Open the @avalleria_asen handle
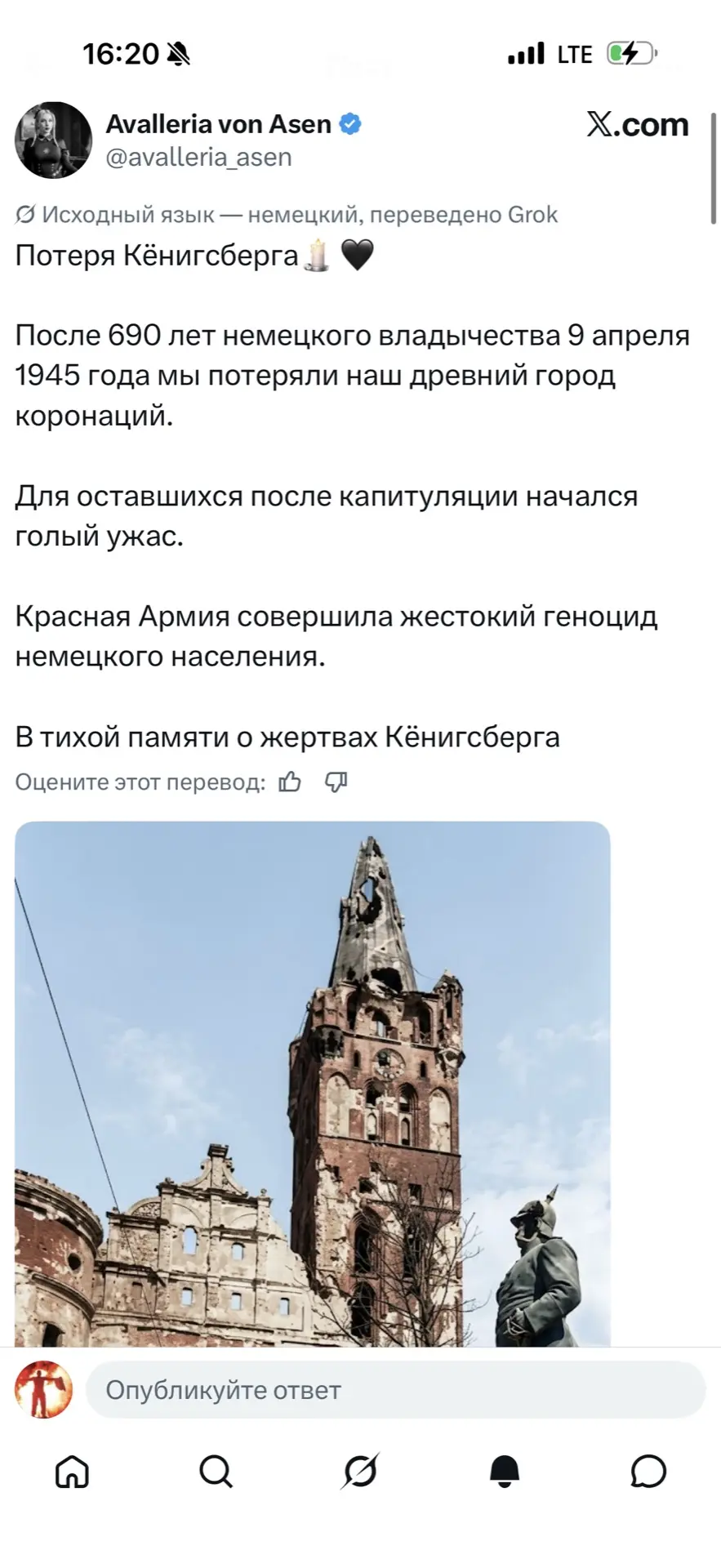This screenshot has width=721, height=1568. pyautogui.click(x=198, y=157)
